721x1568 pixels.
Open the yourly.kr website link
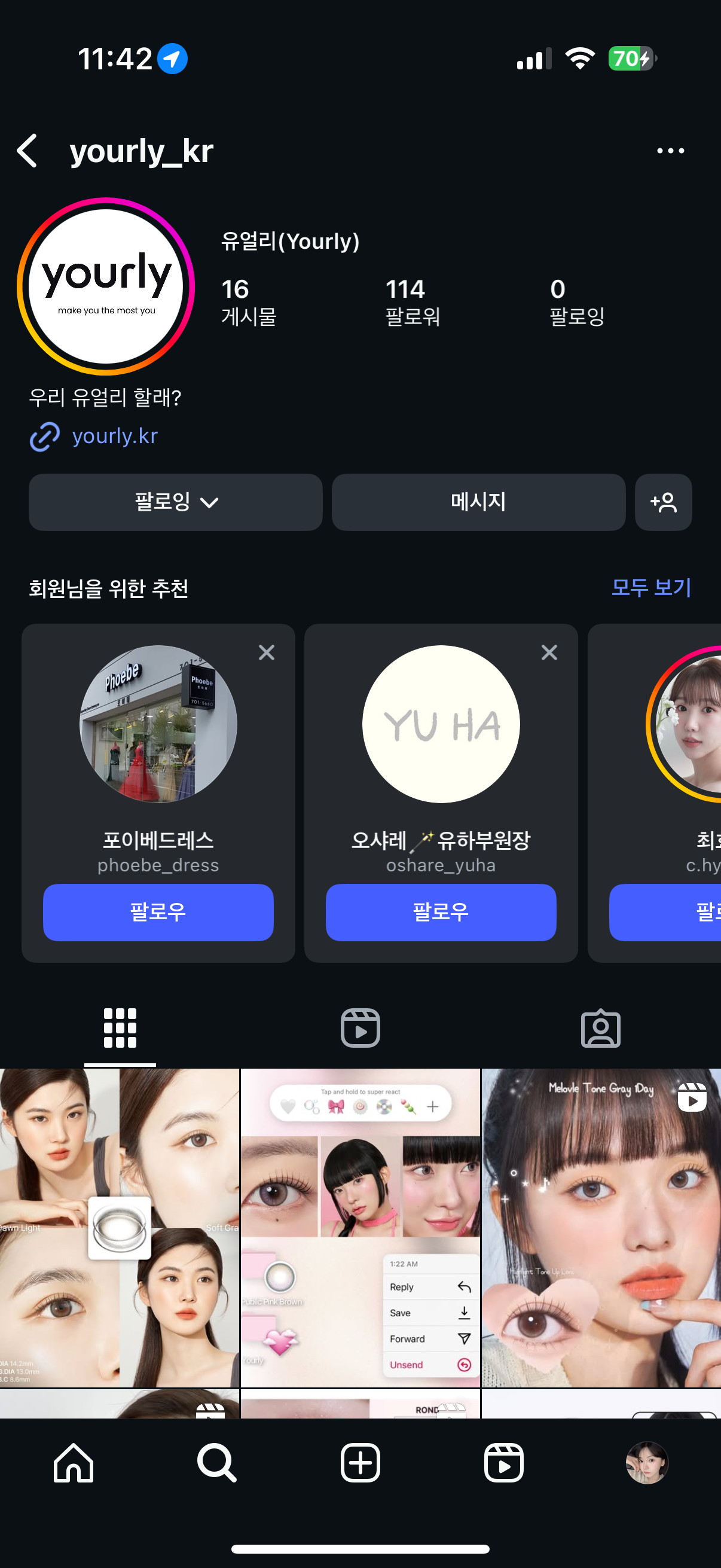pos(114,436)
